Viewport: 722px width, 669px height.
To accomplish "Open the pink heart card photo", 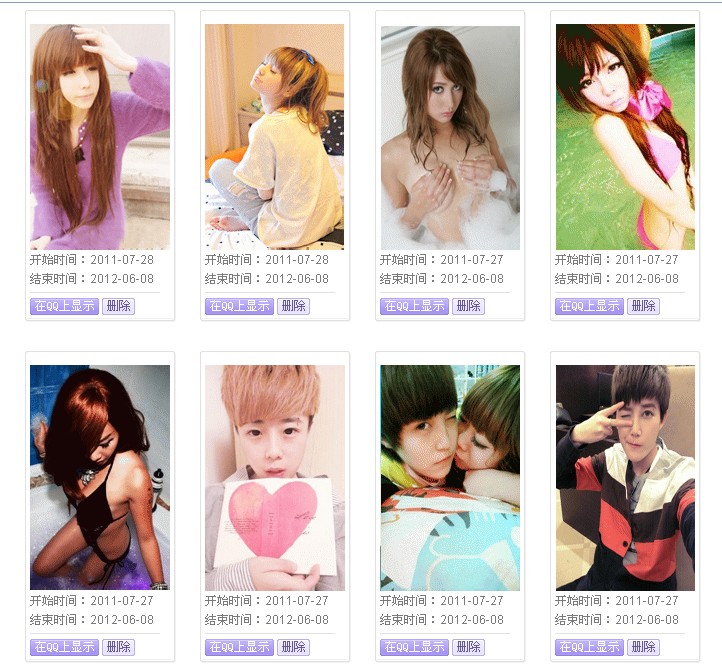I will (x=275, y=477).
